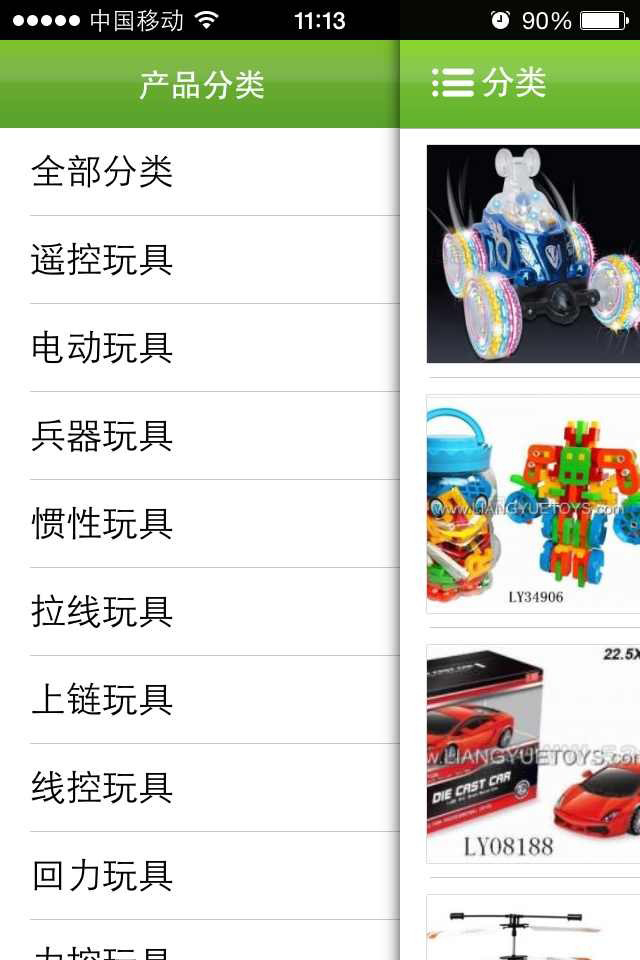Open 上链玩具 category
This screenshot has height=960, width=640.
click(x=102, y=700)
